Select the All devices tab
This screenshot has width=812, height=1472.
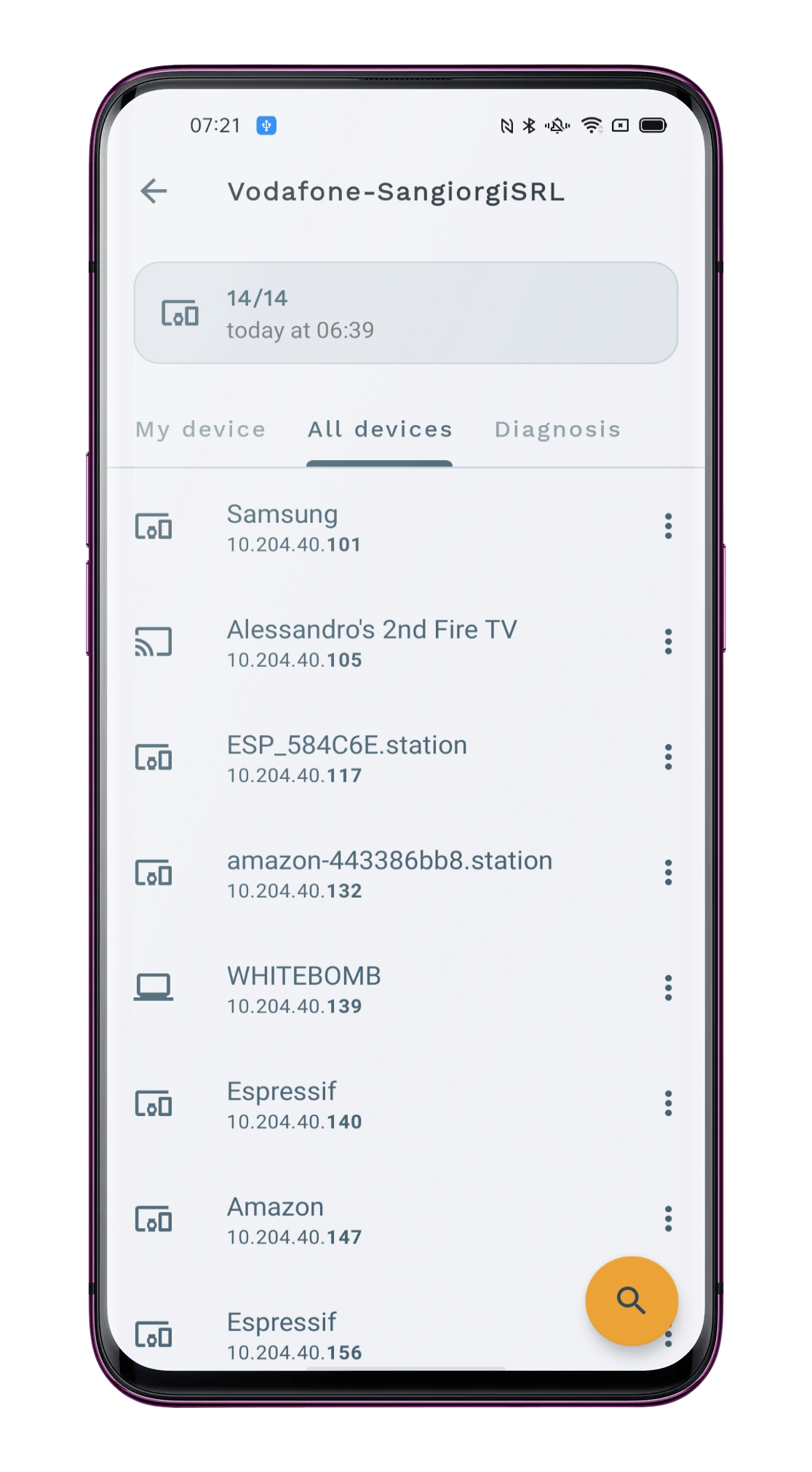point(380,430)
